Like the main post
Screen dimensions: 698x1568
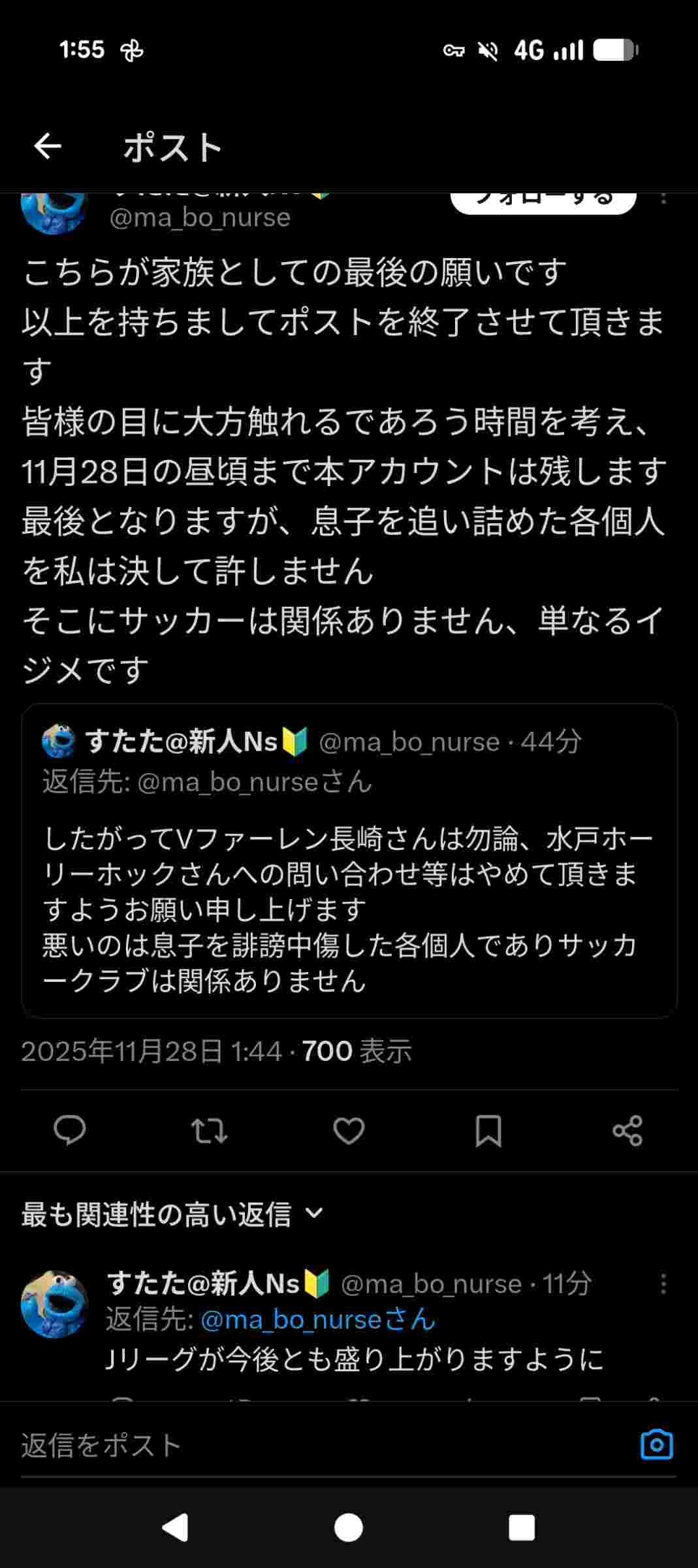tap(349, 1130)
